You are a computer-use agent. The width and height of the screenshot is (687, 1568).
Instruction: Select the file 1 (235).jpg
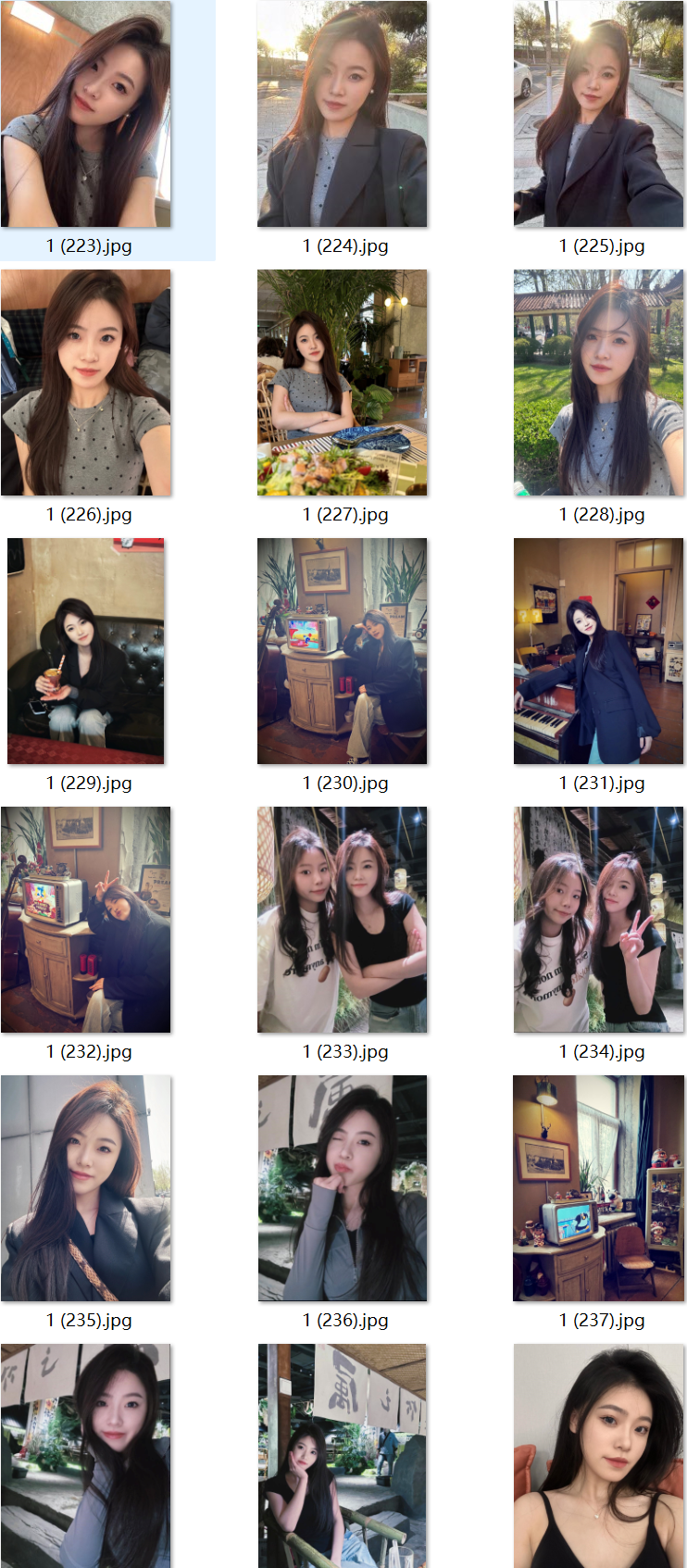pos(86,1188)
